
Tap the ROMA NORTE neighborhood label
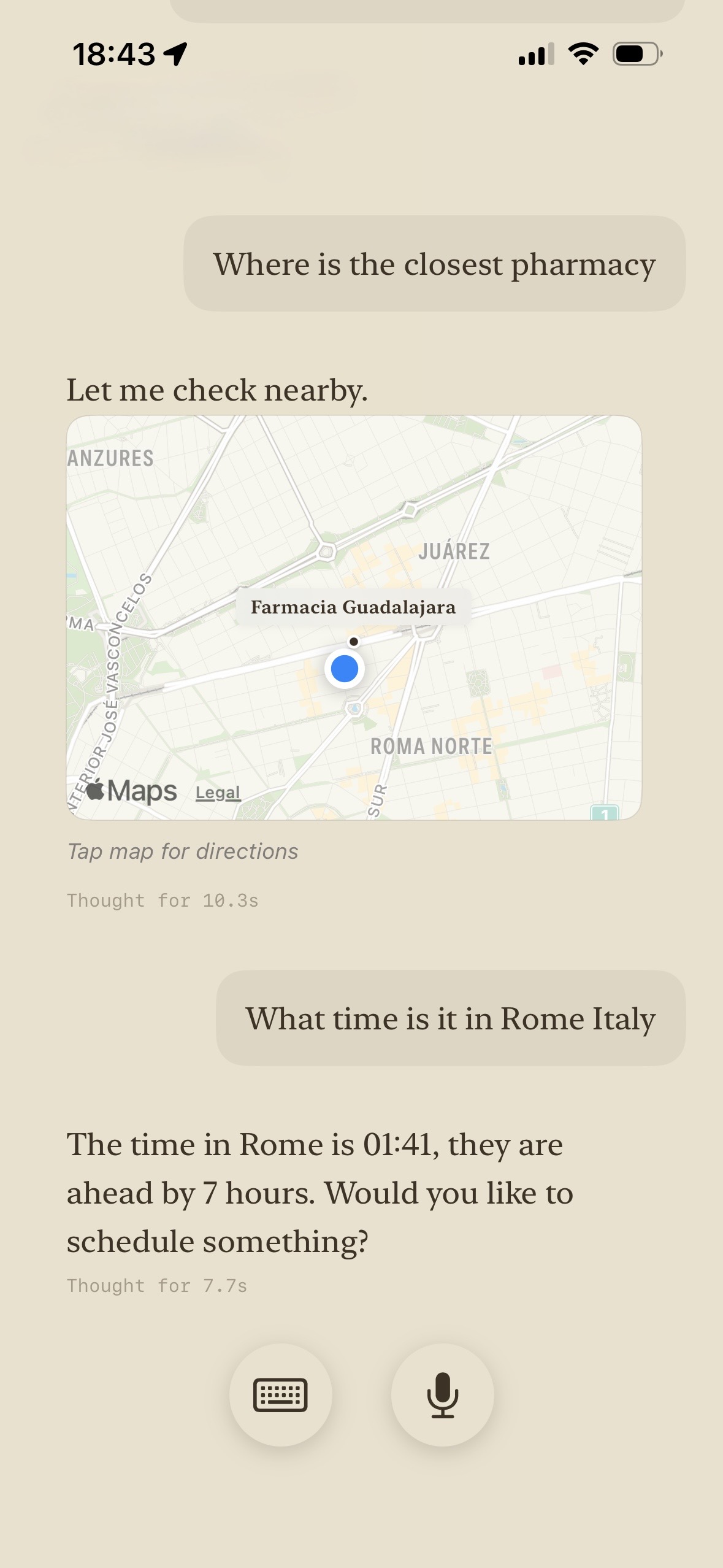tap(431, 745)
